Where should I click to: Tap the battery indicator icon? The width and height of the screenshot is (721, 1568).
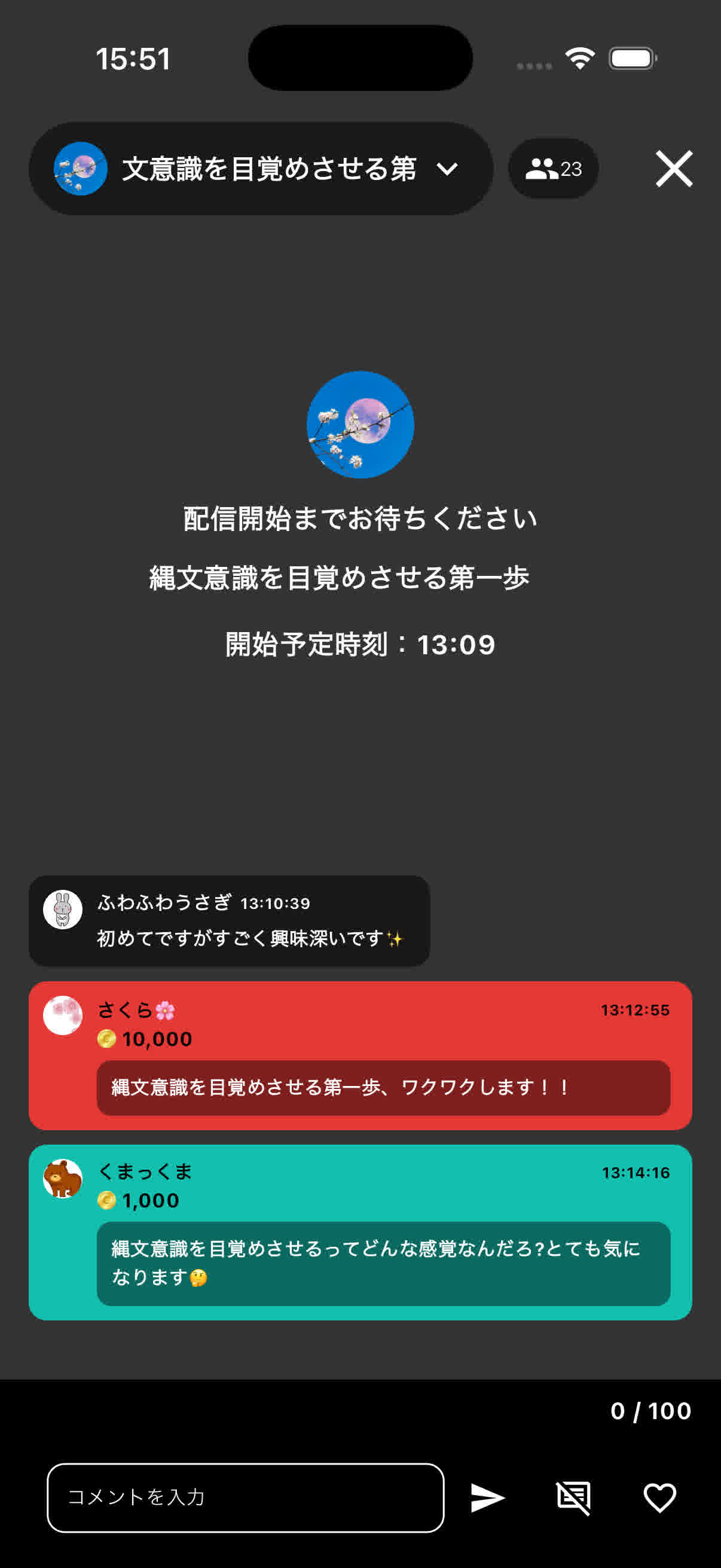[631, 57]
